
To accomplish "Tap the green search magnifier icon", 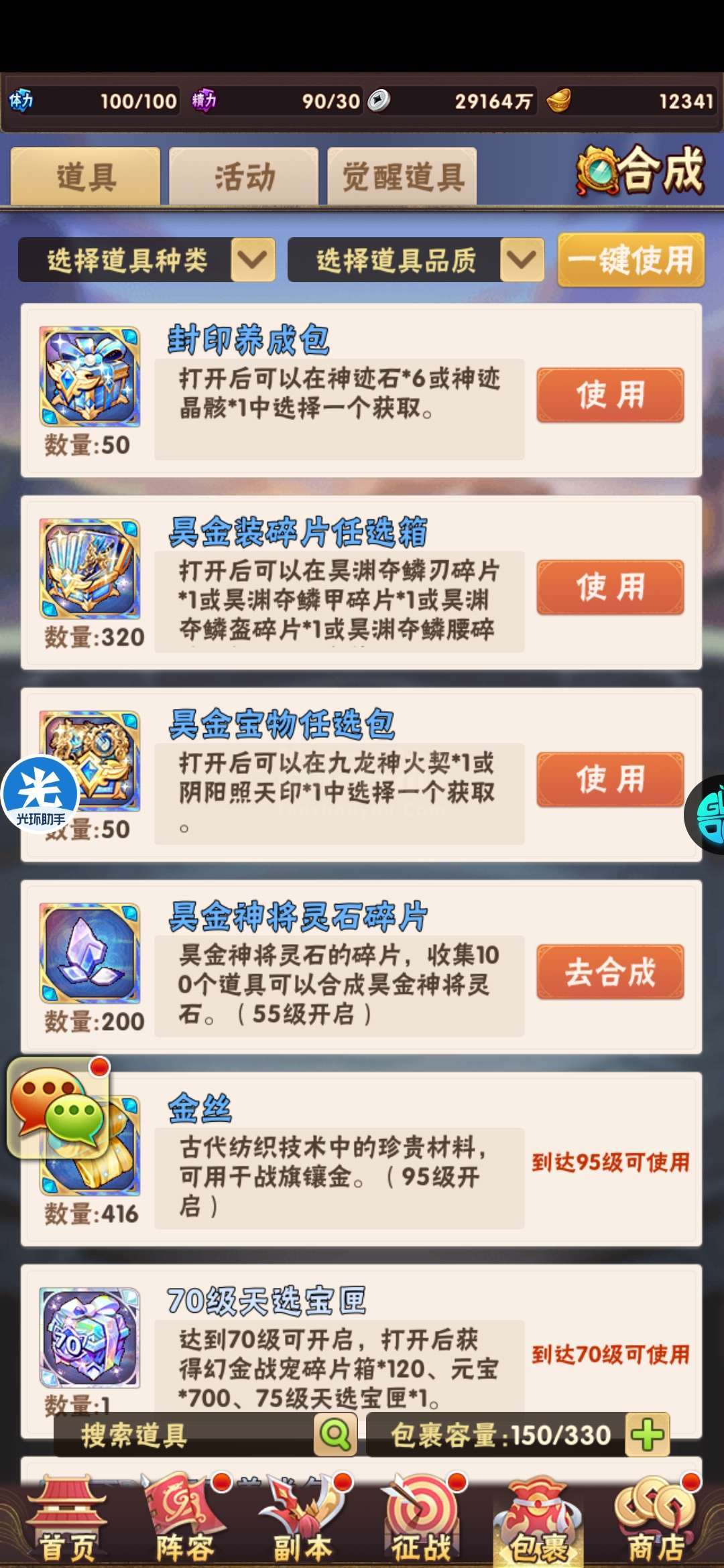I will pos(335,1435).
